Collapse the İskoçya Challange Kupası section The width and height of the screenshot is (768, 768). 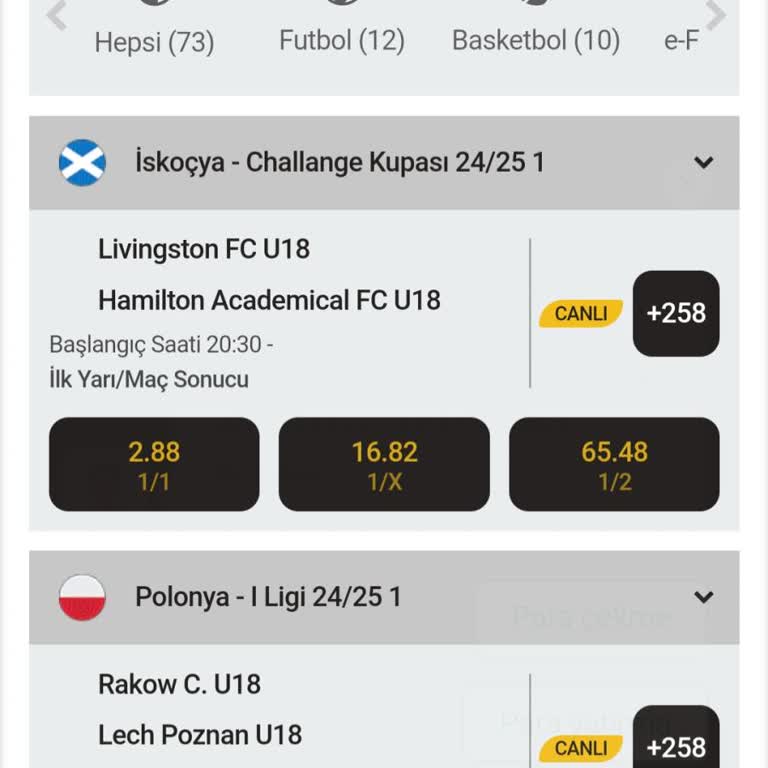[703, 162]
